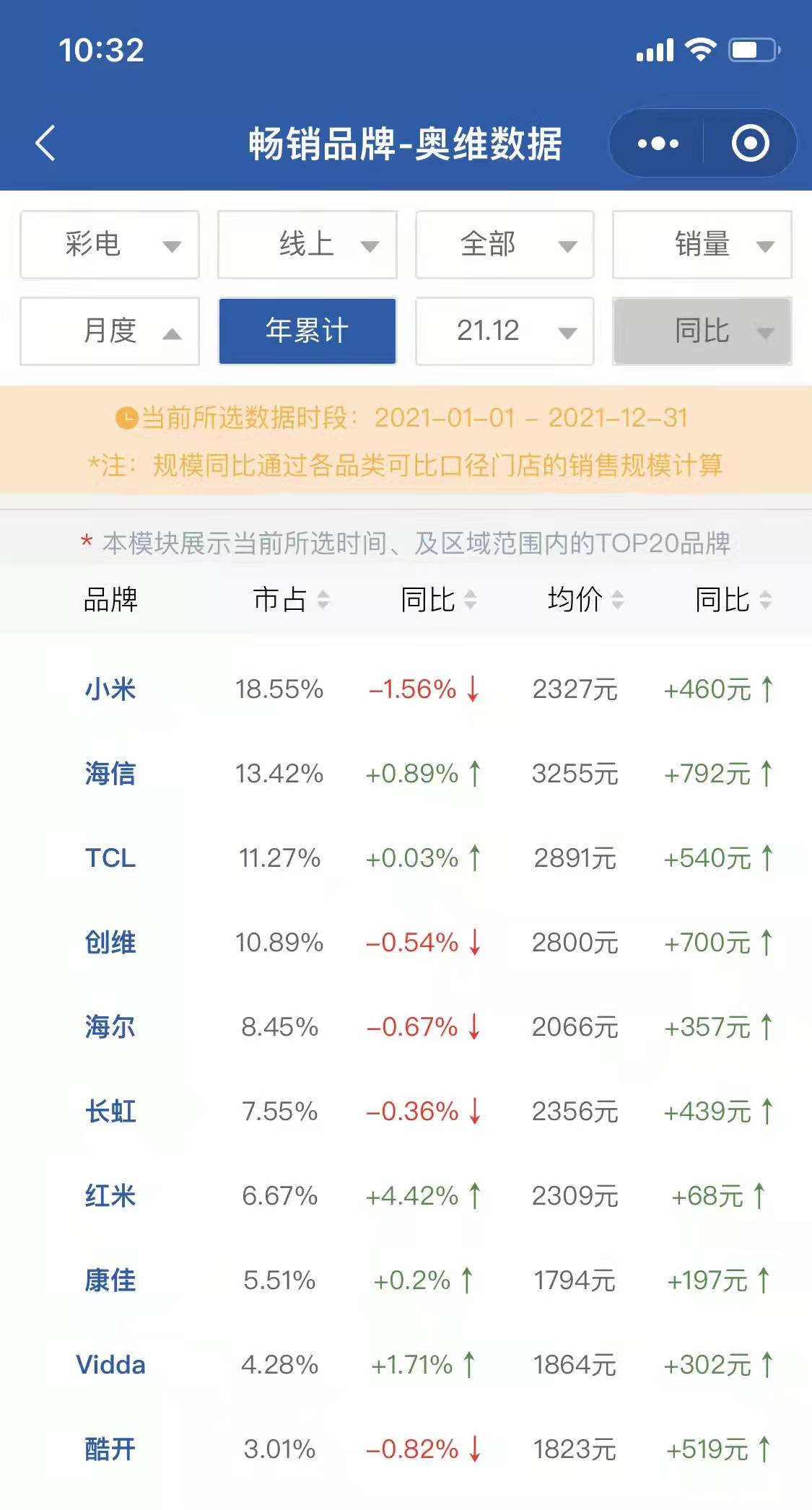
Task: Open brand details for 创维
Action: coord(110,943)
